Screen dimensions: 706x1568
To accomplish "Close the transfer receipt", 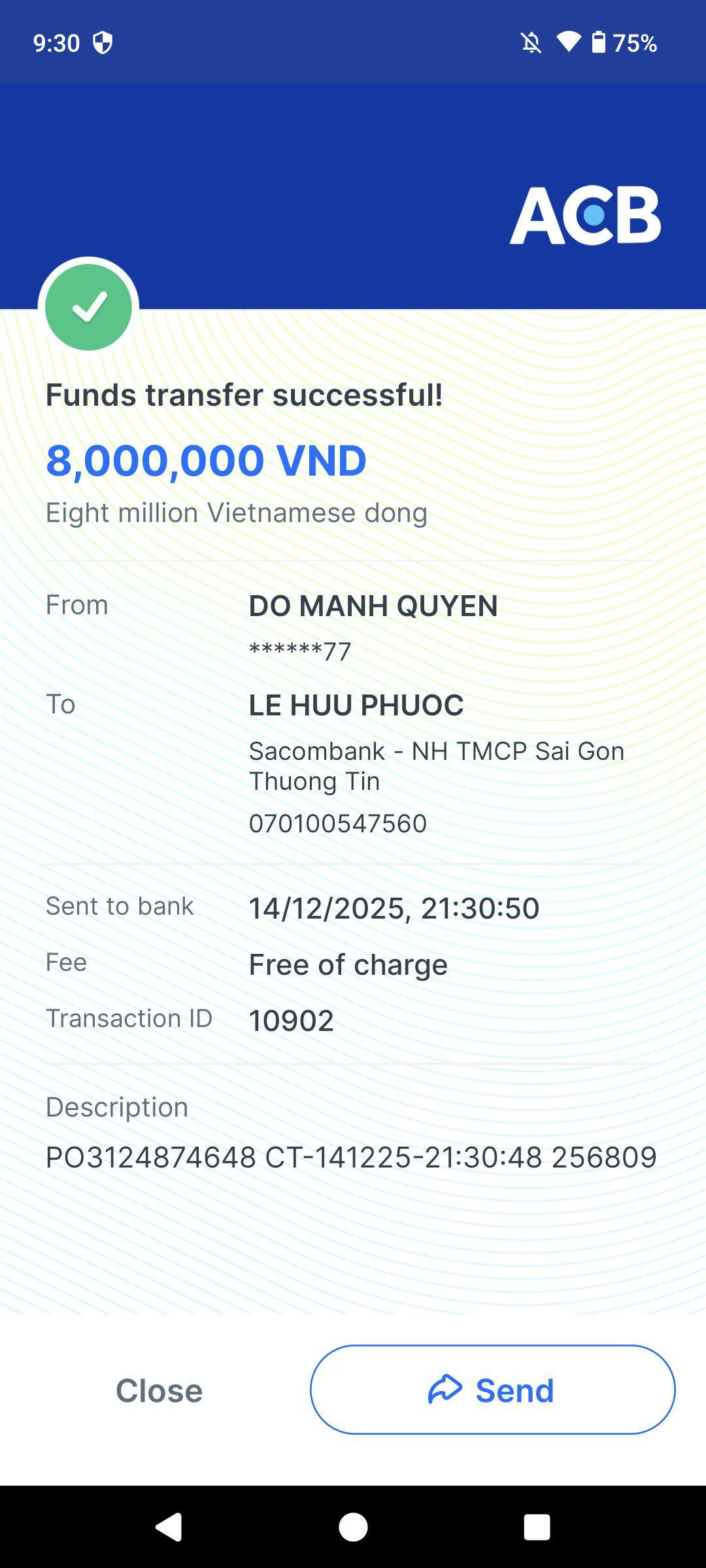I will pos(159,1390).
